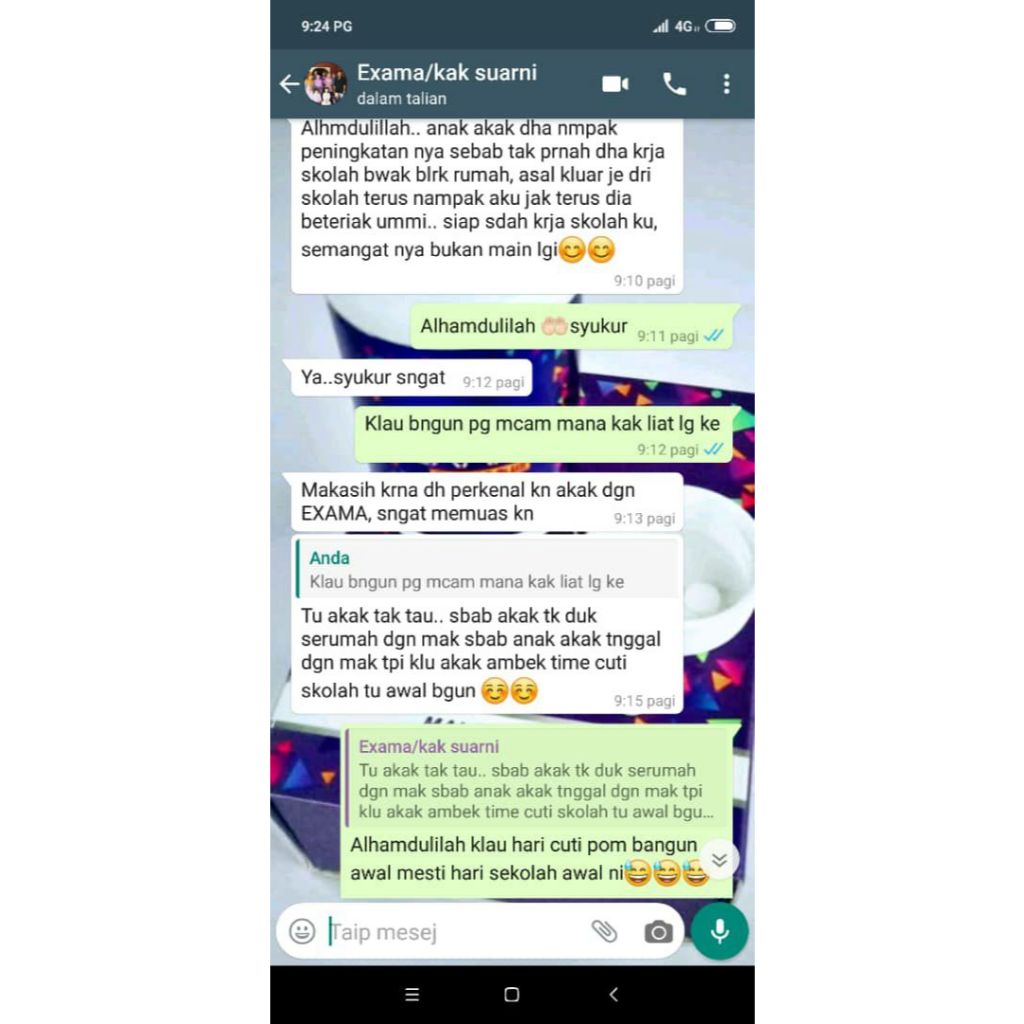Open the chat overflow menu
This screenshot has width=1024, height=1024.
click(x=726, y=84)
